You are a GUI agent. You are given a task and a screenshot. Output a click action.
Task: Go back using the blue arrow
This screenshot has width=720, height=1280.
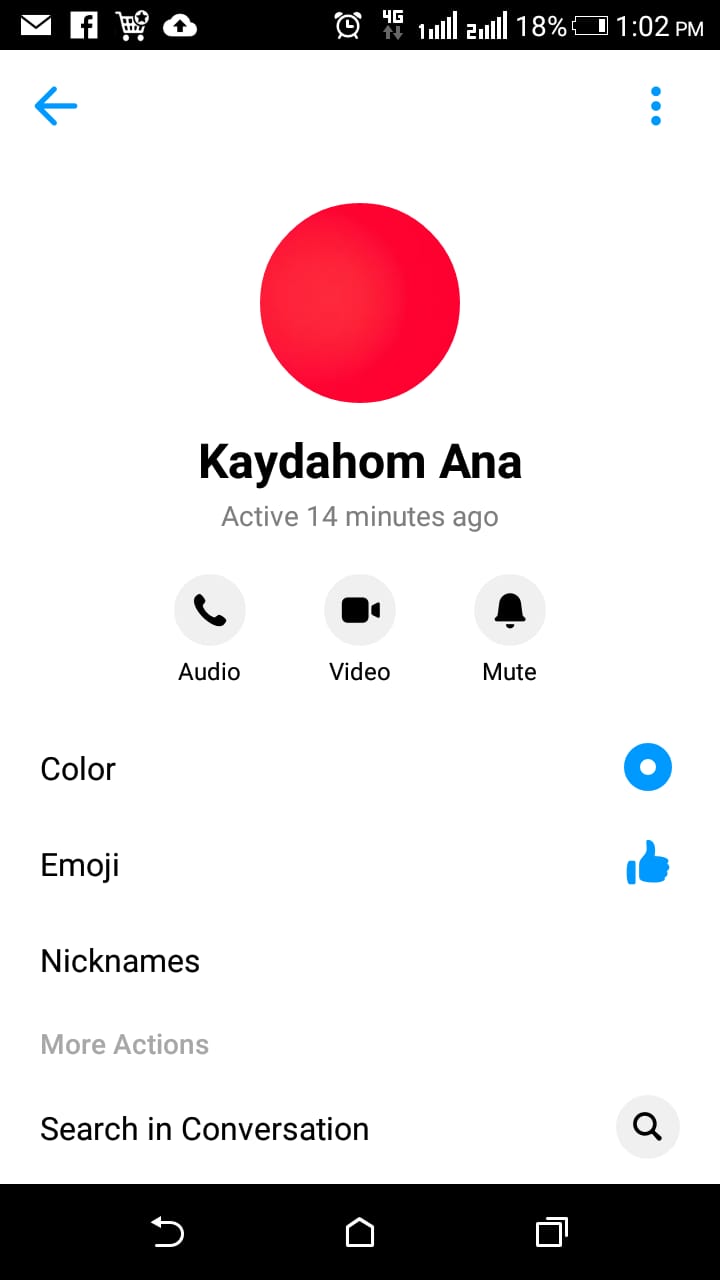point(56,106)
